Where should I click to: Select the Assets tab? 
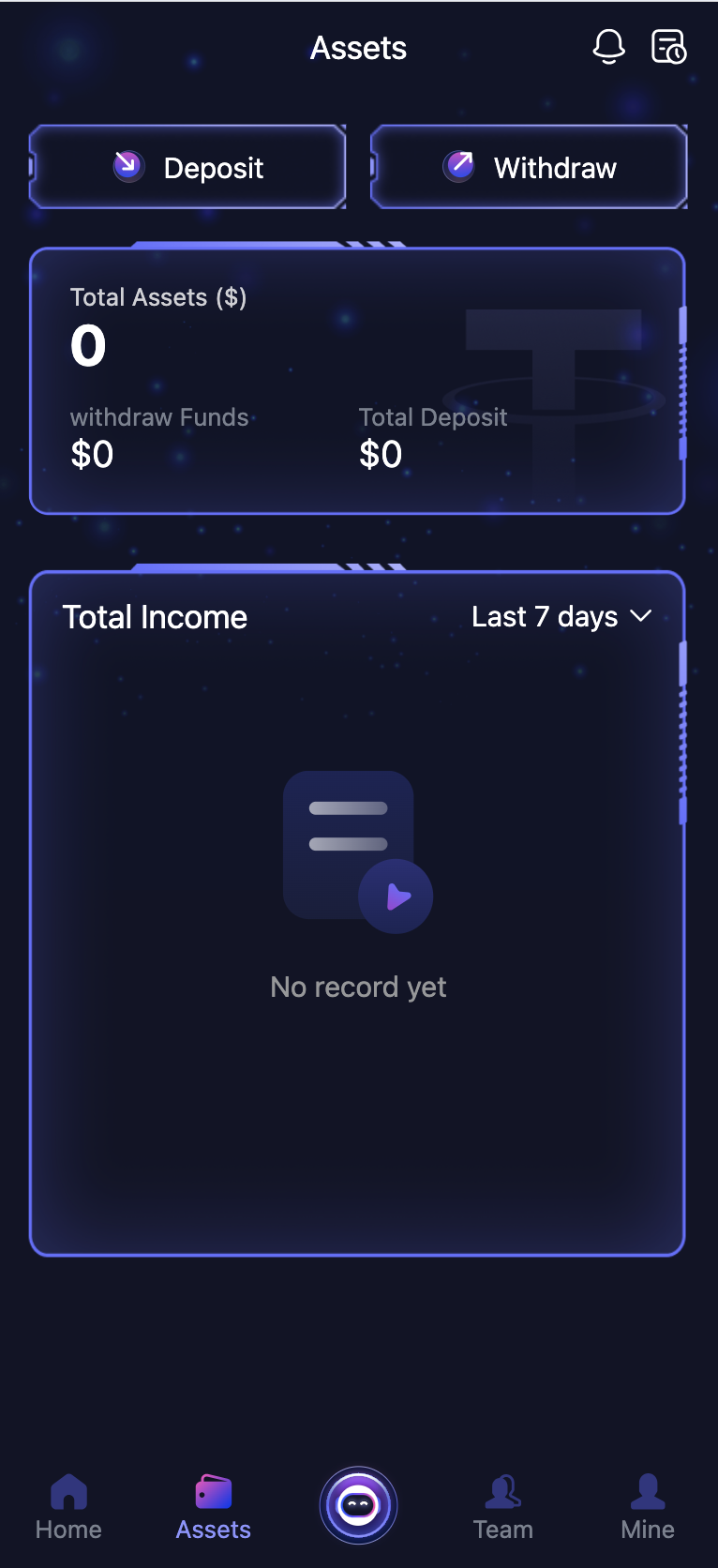[x=214, y=1507]
